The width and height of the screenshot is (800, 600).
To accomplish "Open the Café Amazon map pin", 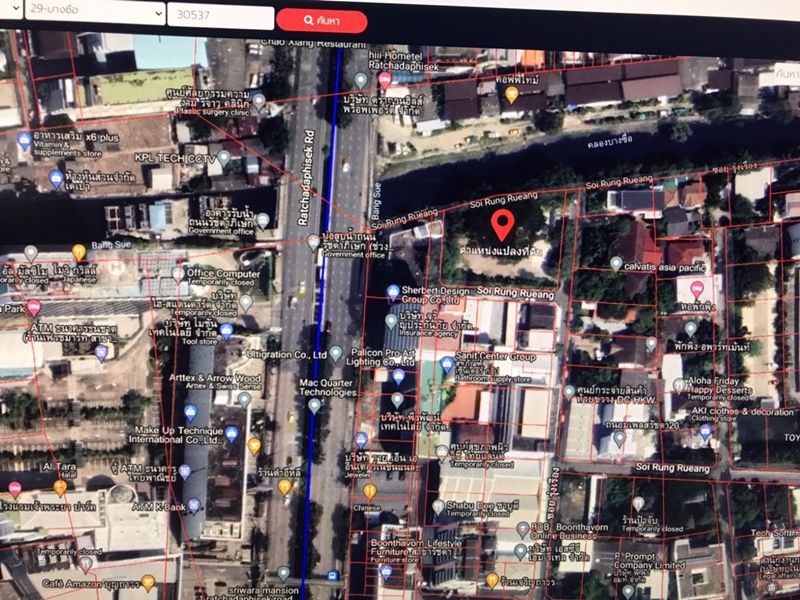I will (x=148, y=582).
